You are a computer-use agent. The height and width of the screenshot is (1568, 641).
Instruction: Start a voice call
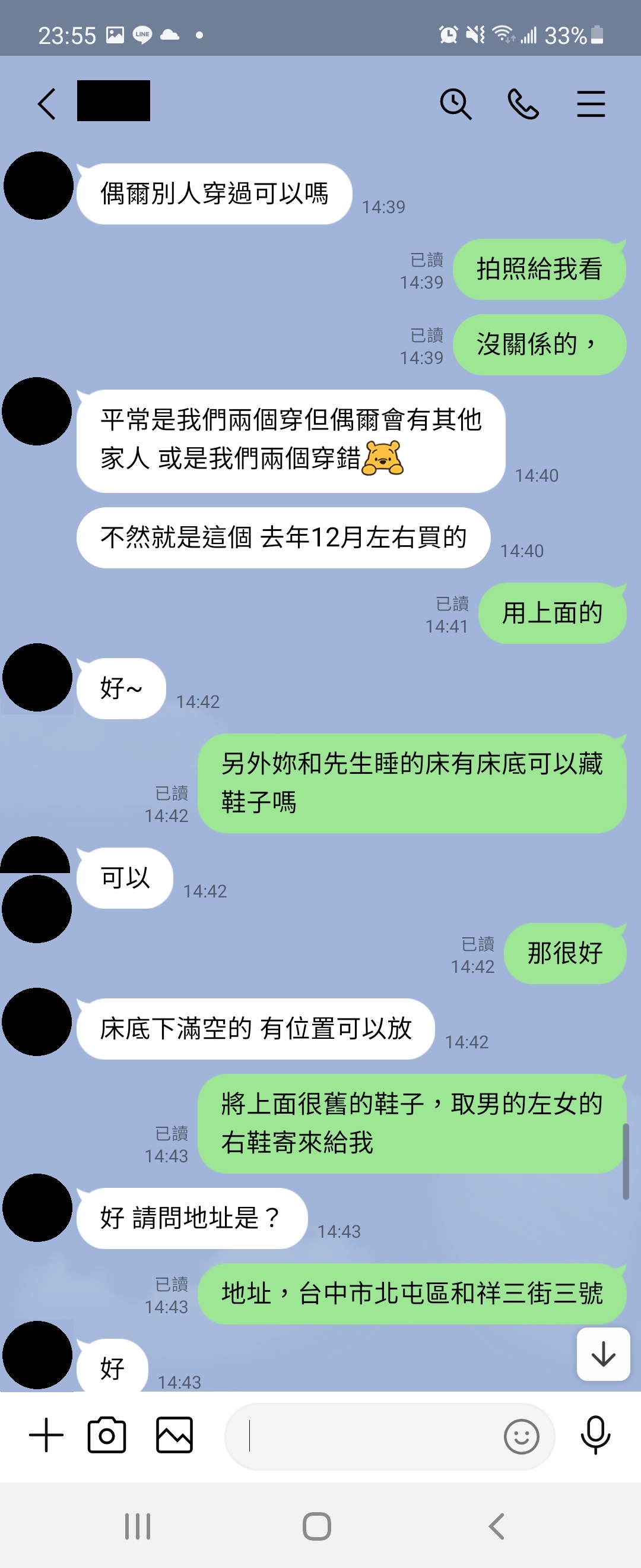coord(523,103)
